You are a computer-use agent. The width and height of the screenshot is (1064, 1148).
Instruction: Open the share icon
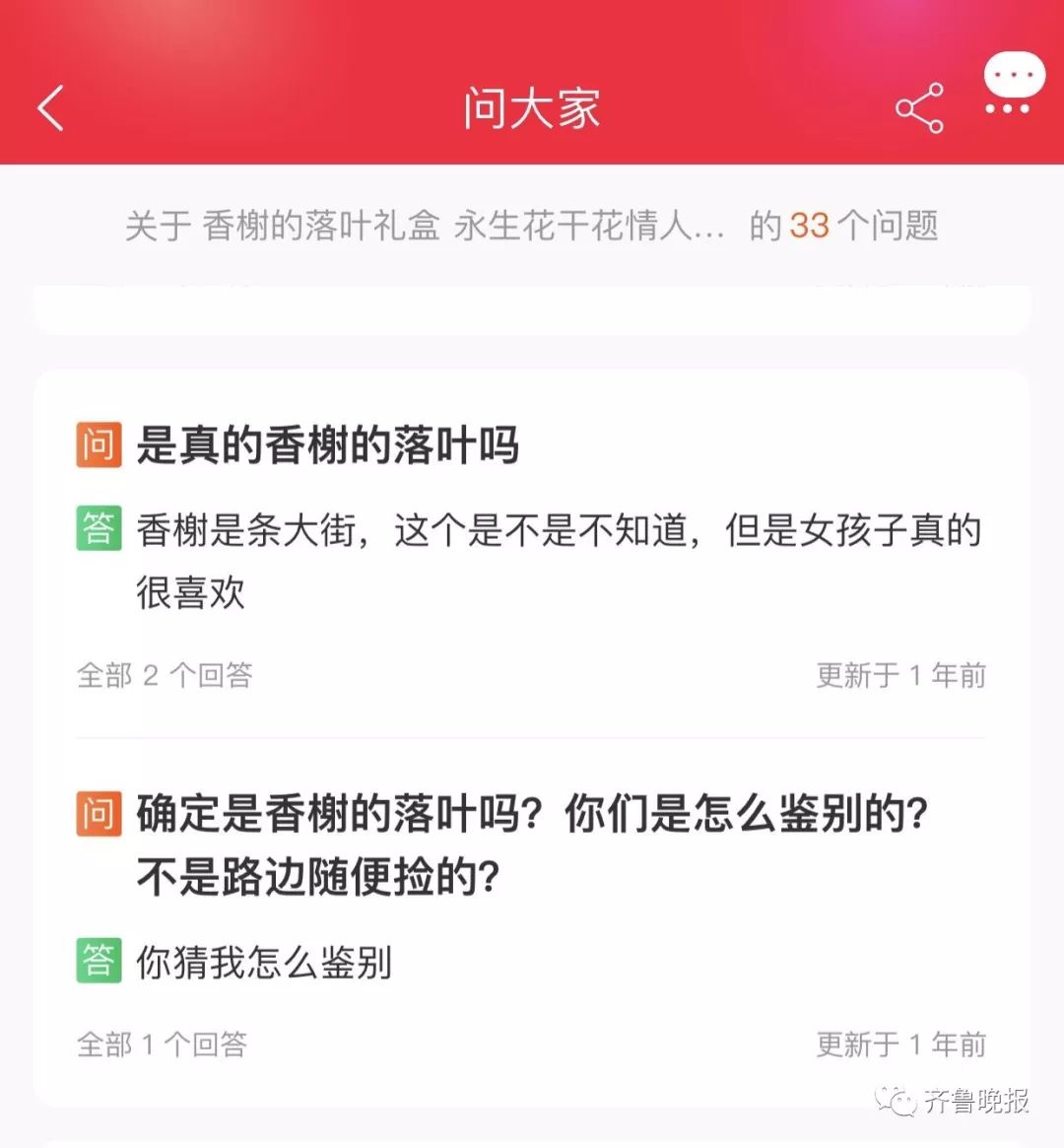coord(916,108)
